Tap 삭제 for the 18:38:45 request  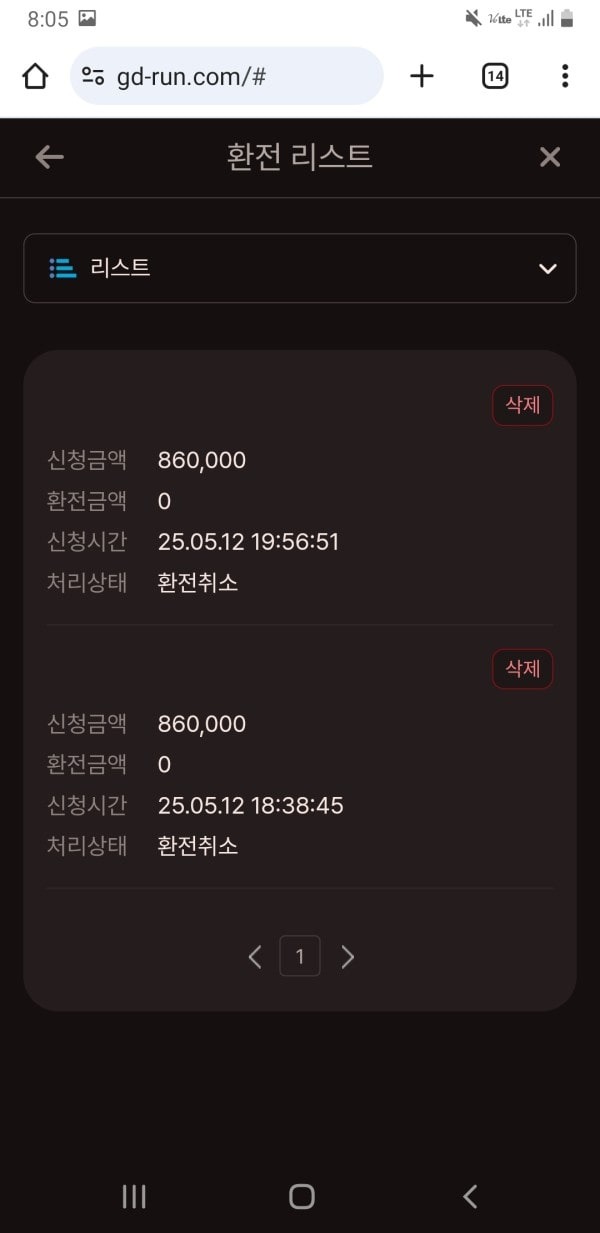pos(522,669)
